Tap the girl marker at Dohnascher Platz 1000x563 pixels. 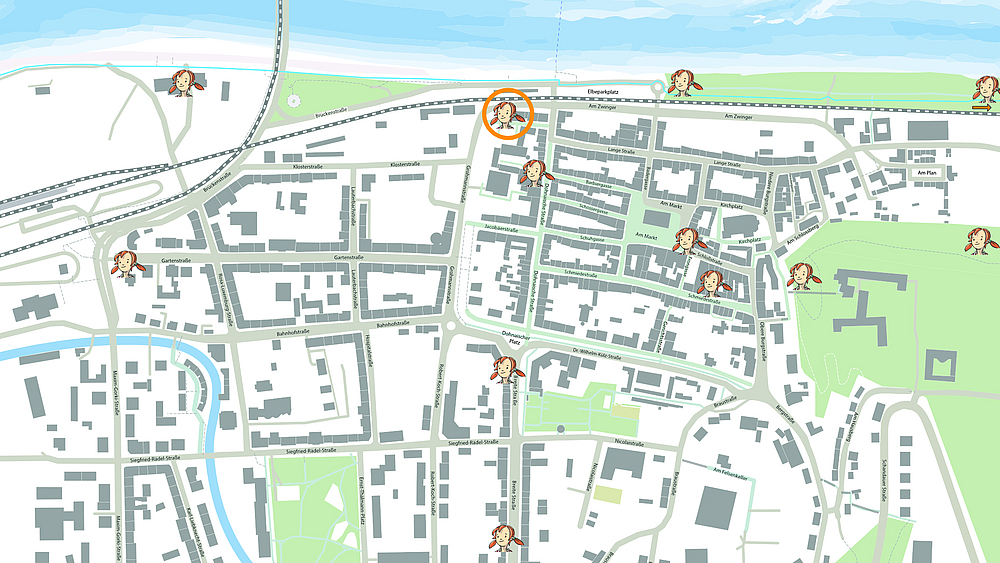click(503, 370)
